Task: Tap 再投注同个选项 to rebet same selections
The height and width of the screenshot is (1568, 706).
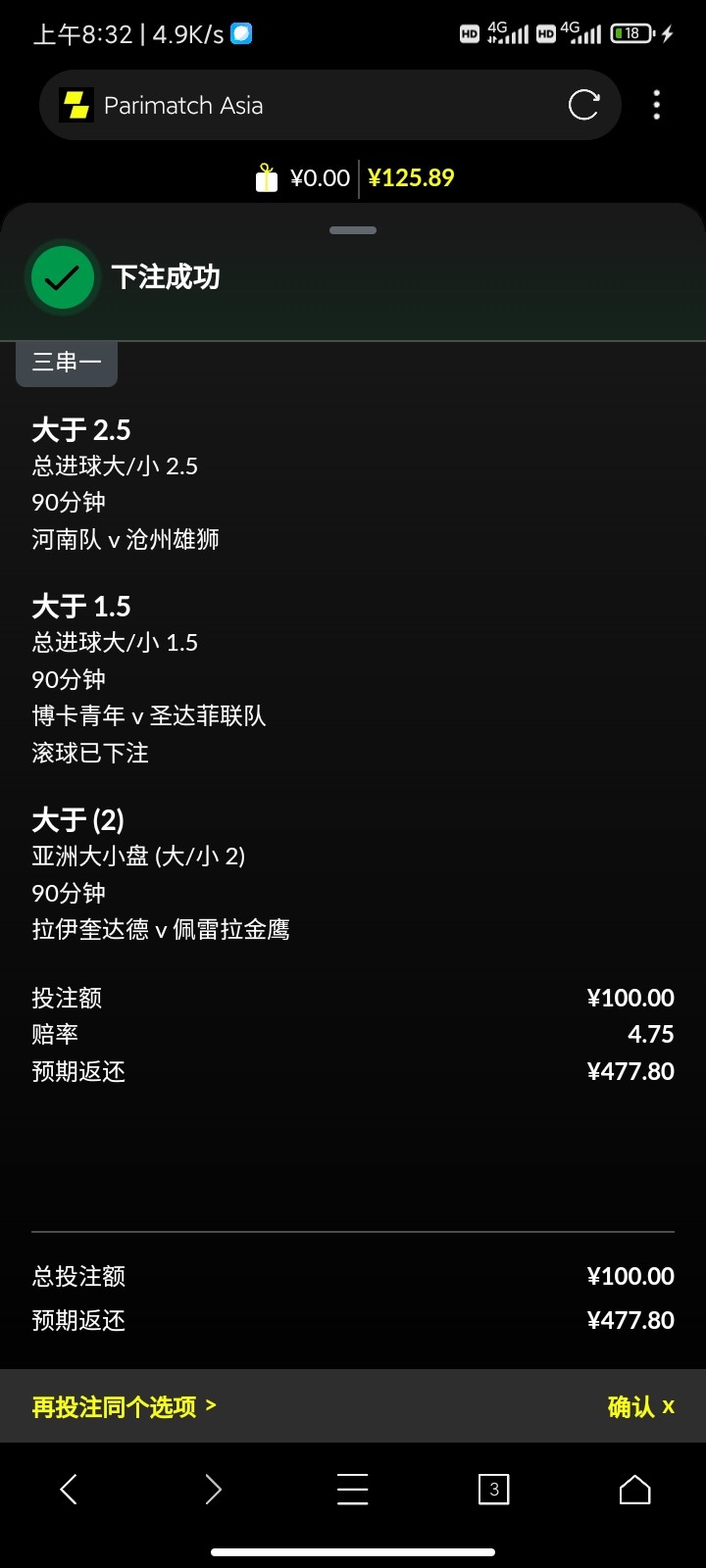Action: coord(113,1405)
